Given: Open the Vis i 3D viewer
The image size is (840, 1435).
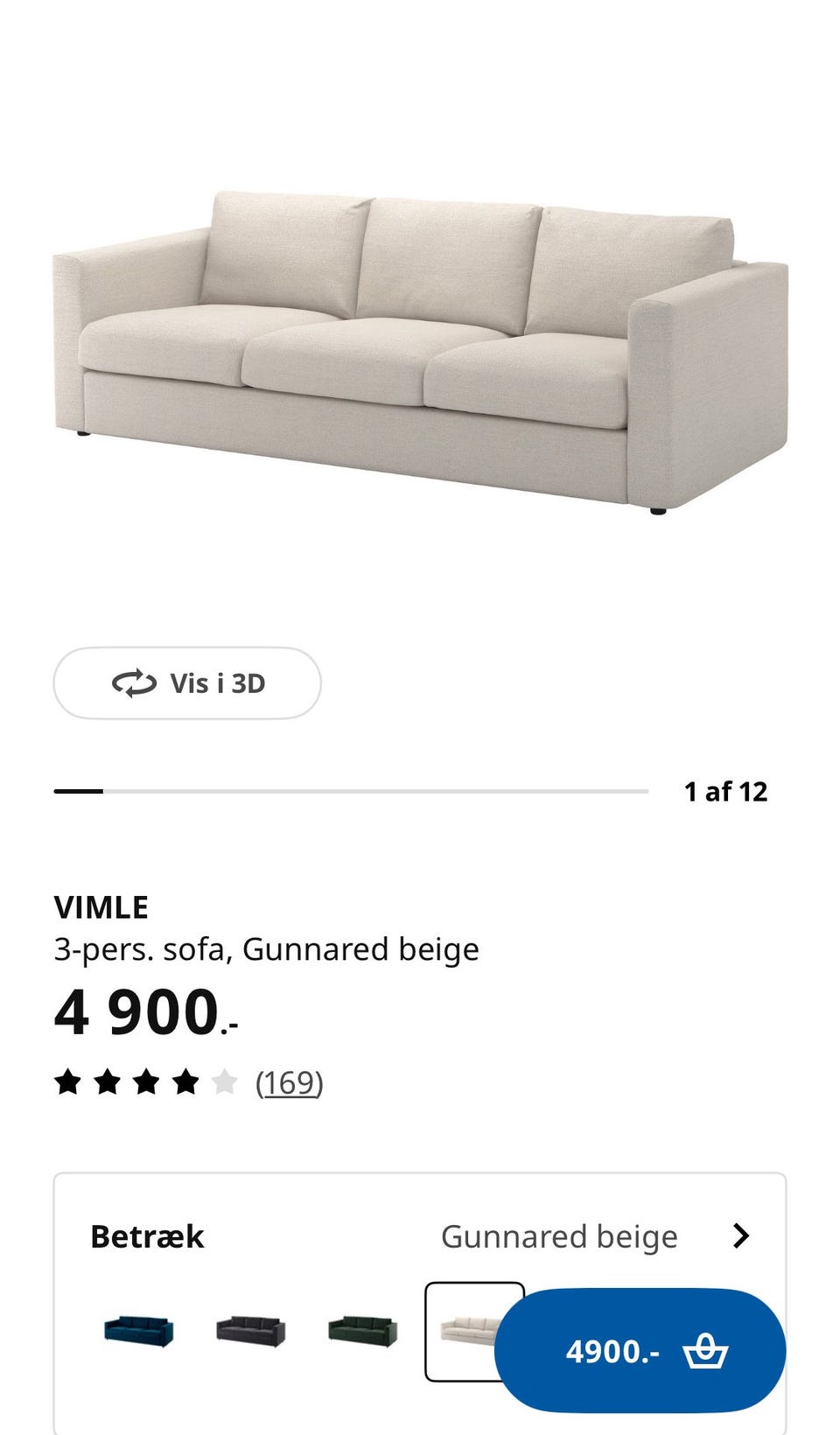Looking at the screenshot, I should [x=186, y=683].
